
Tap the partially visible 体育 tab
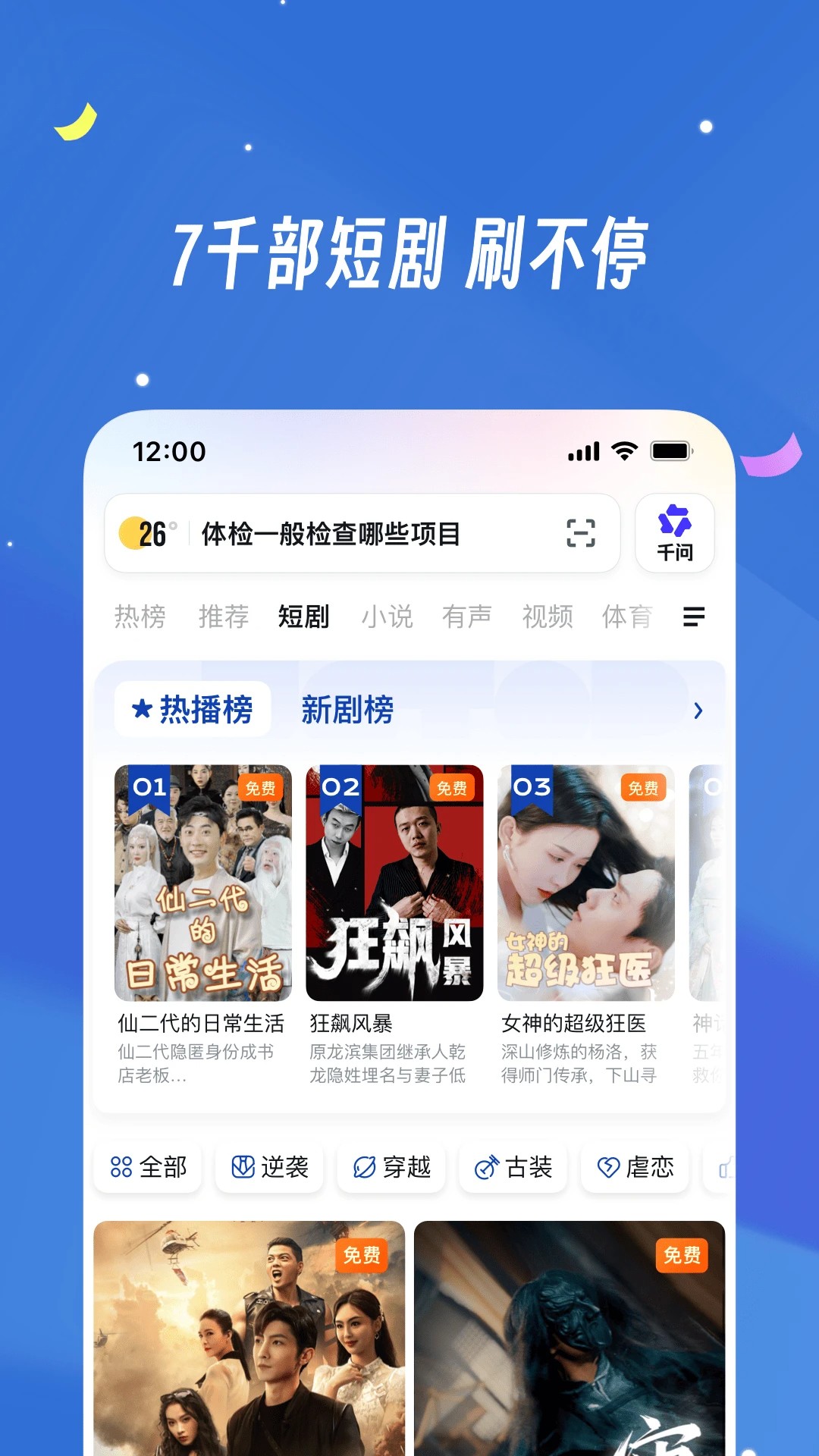[626, 617]
